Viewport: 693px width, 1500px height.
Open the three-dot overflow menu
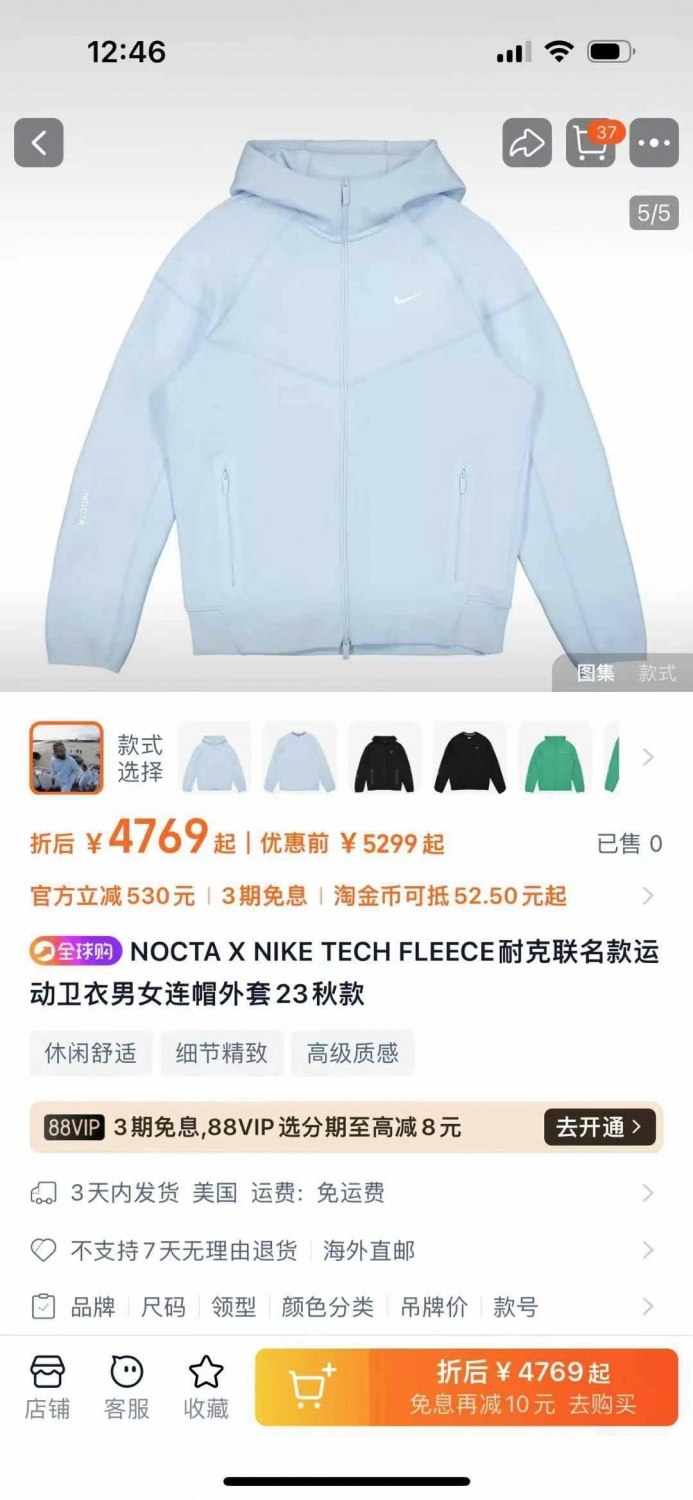654,143
